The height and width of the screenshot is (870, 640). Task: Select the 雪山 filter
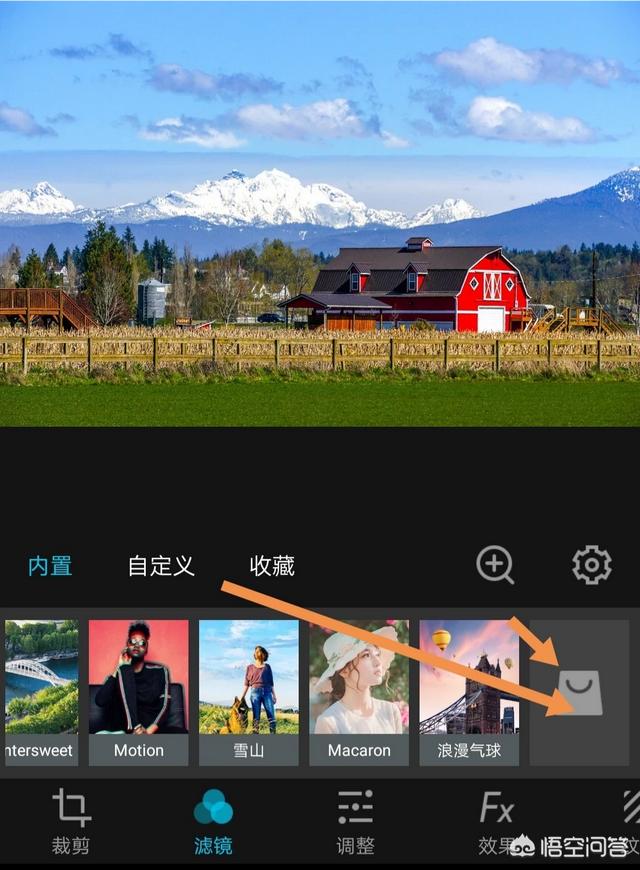click(248, 692)
